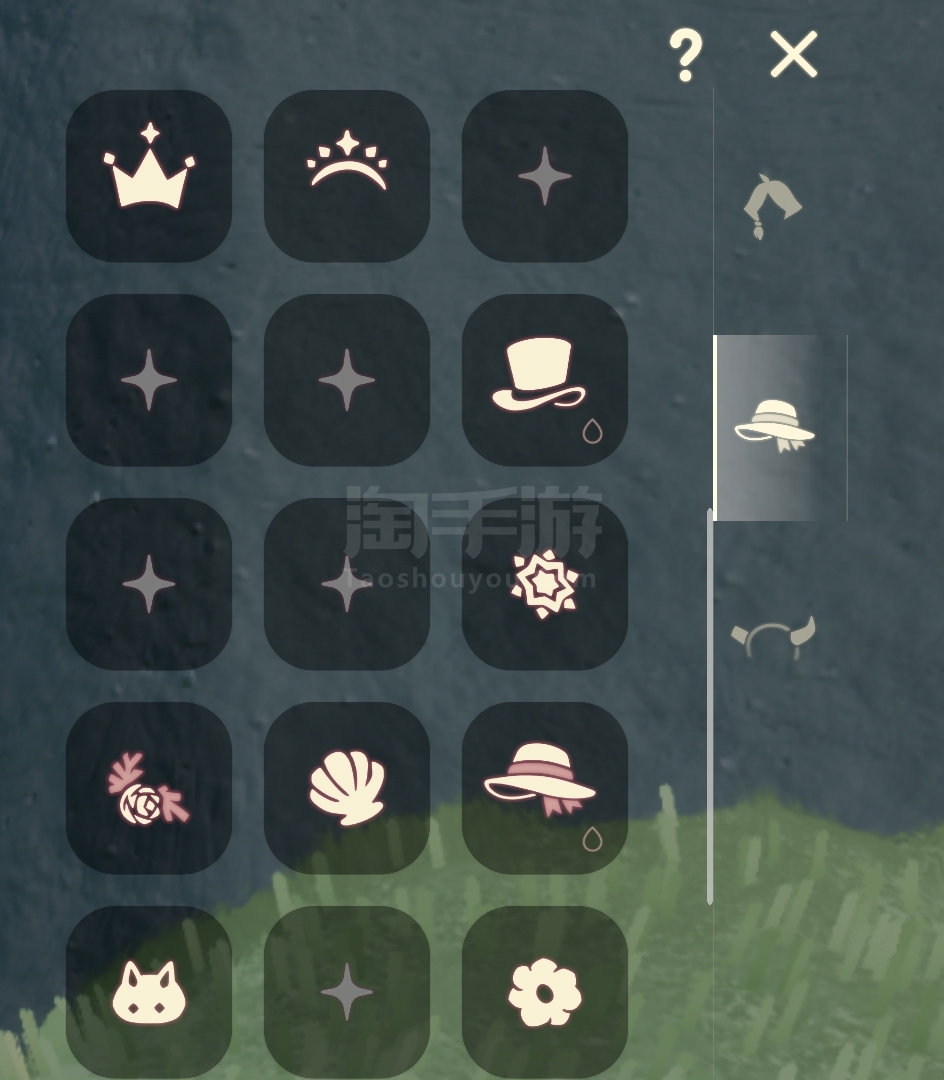Pick the star-shaped flower ornament
This screenshot has height=1080, width=944.
(x=545, y=584)
